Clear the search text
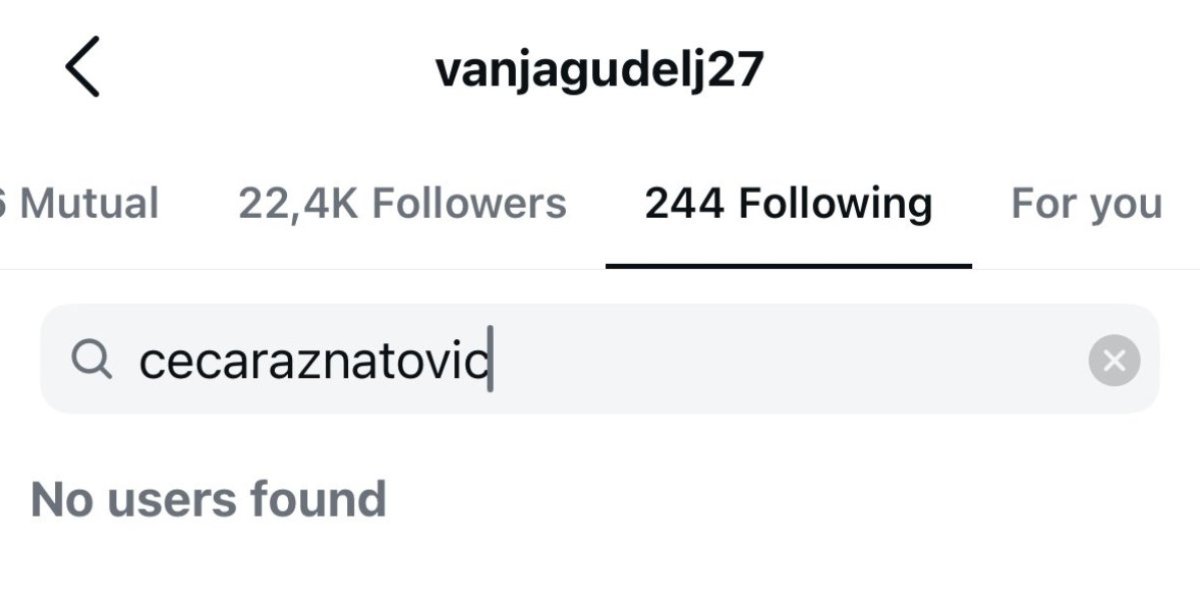This screenshot has width=1200, height=600. tap(1114, 360)
